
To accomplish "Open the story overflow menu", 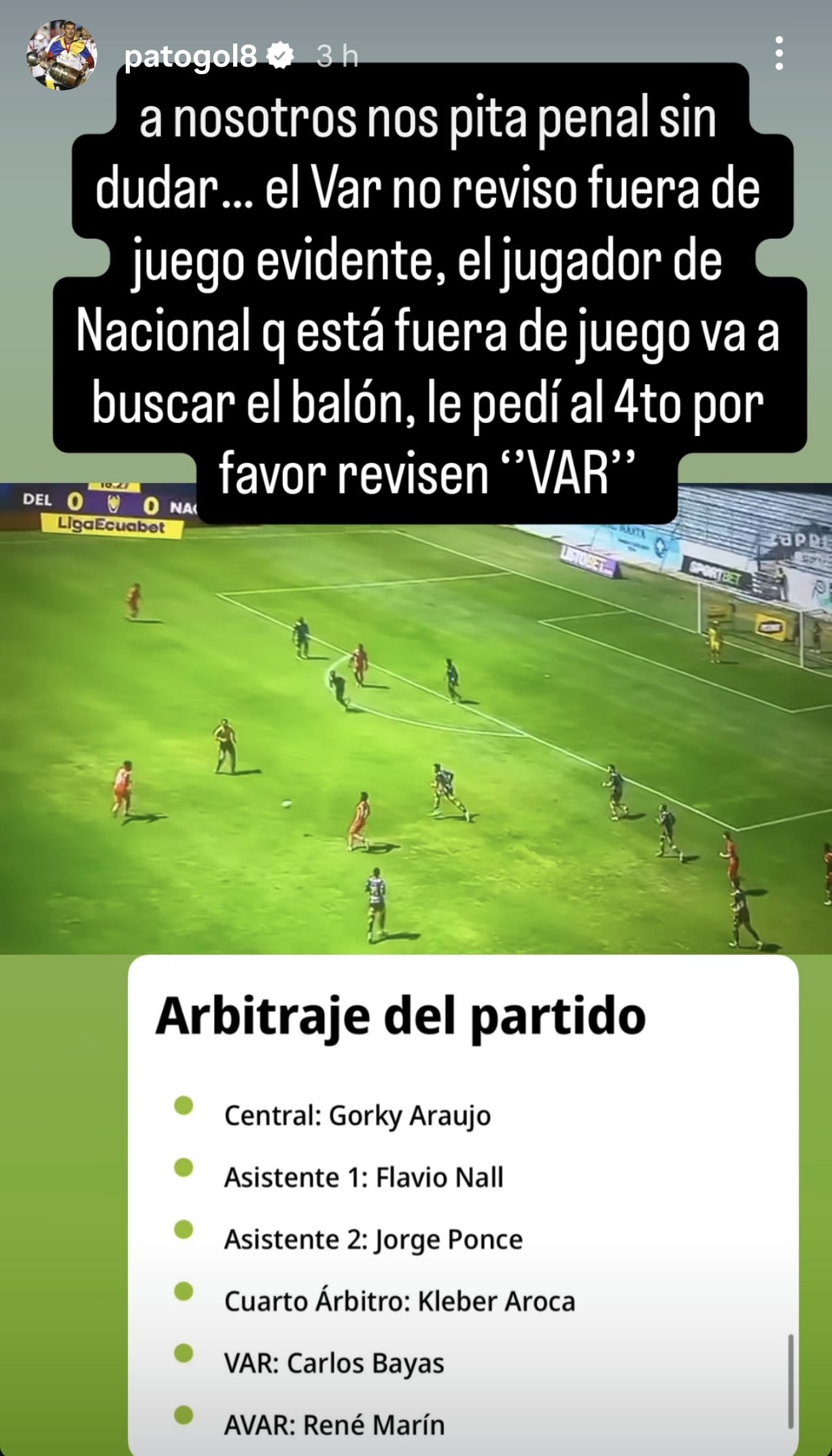I will click(x=779, y=53).
